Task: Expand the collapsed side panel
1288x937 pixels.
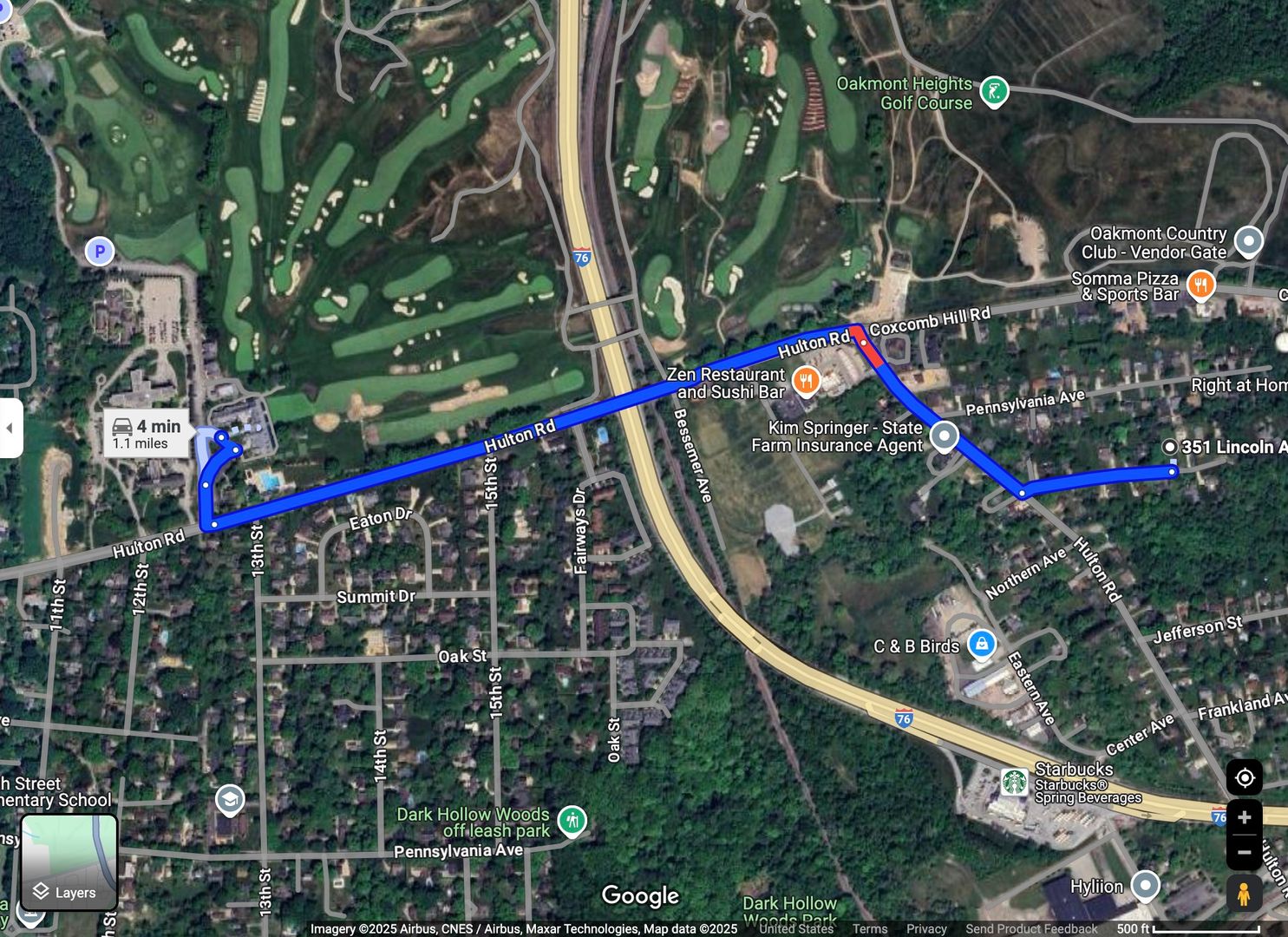Action: pos(10,428)
